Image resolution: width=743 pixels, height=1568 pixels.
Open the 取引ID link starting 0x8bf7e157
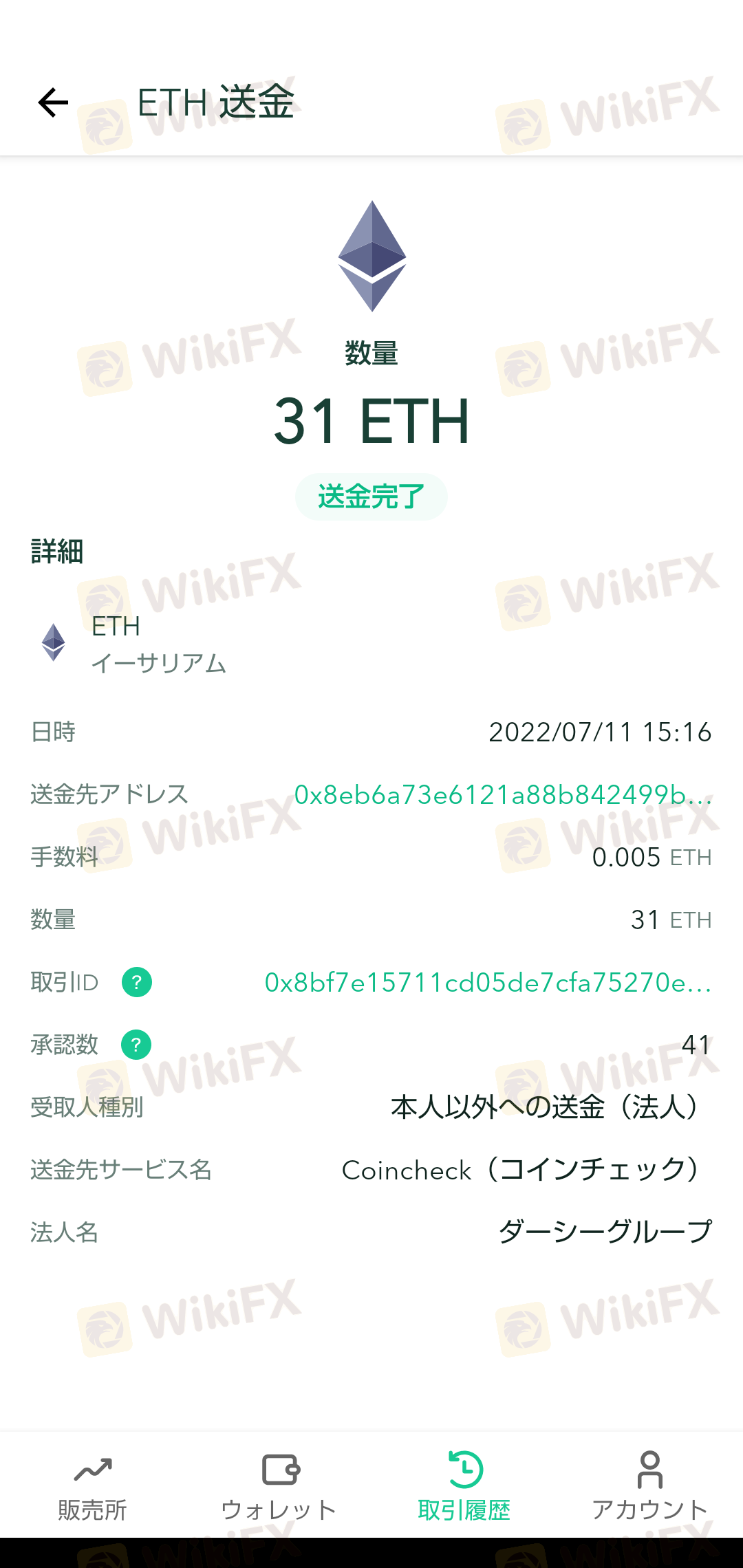pos(488,982)
